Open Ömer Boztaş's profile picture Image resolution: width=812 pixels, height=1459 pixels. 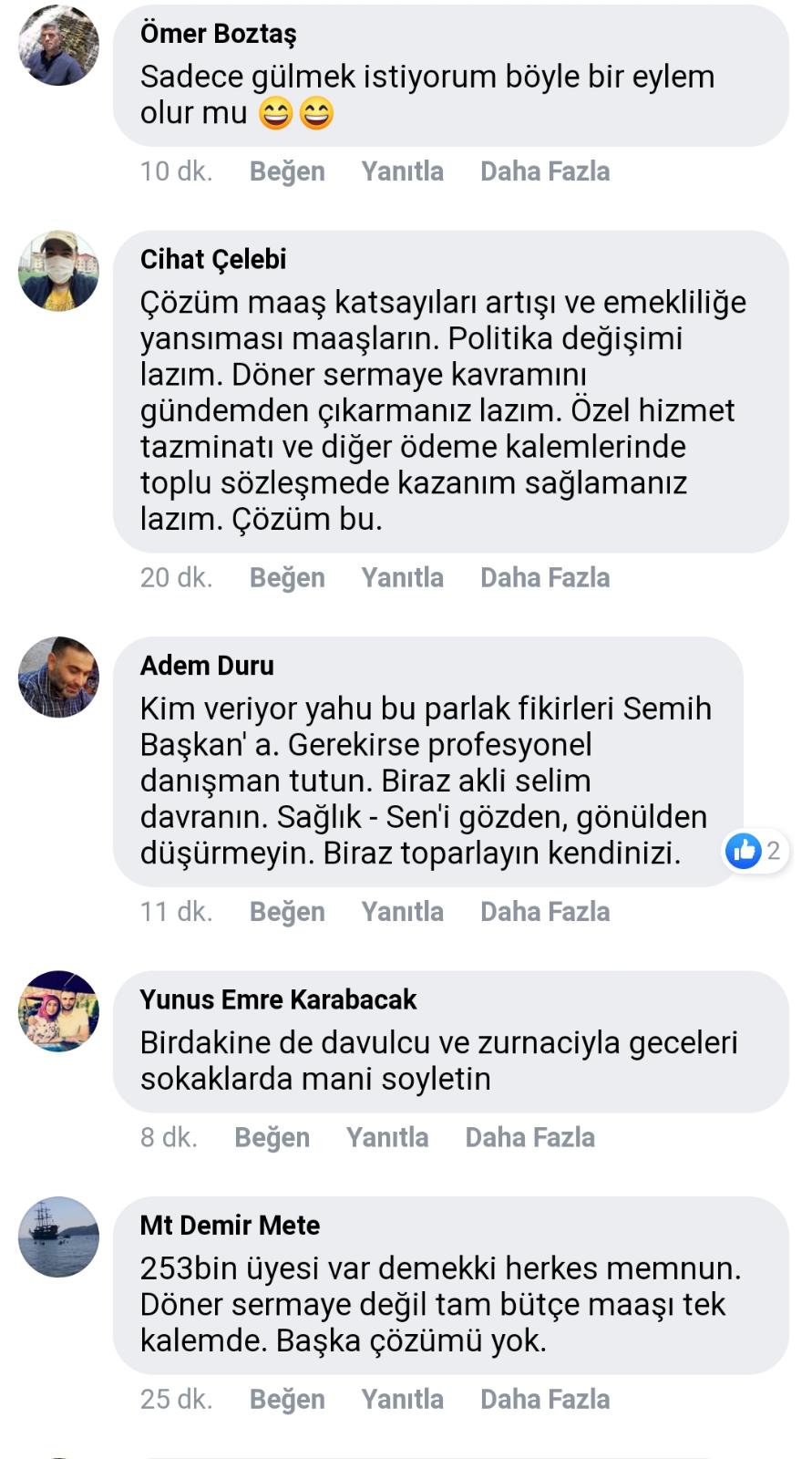tap(58, 46)
